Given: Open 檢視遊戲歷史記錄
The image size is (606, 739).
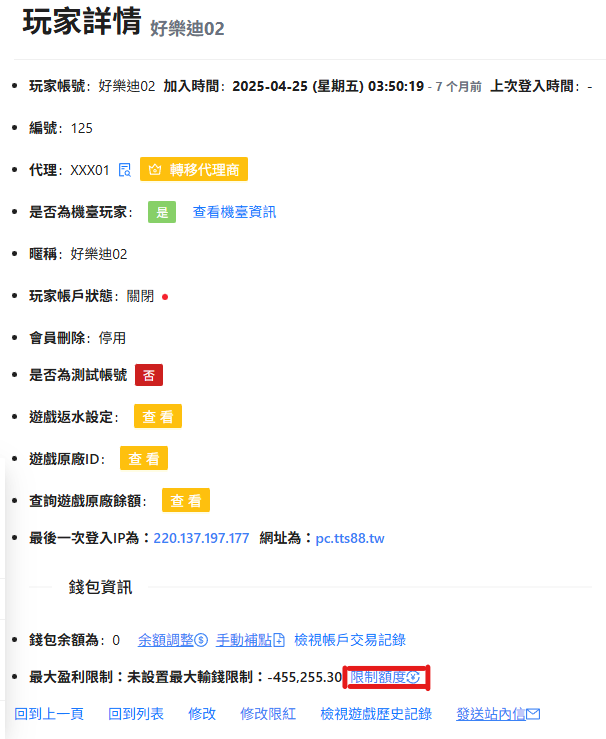Looking at the screenshot, I should pos(376,714).
